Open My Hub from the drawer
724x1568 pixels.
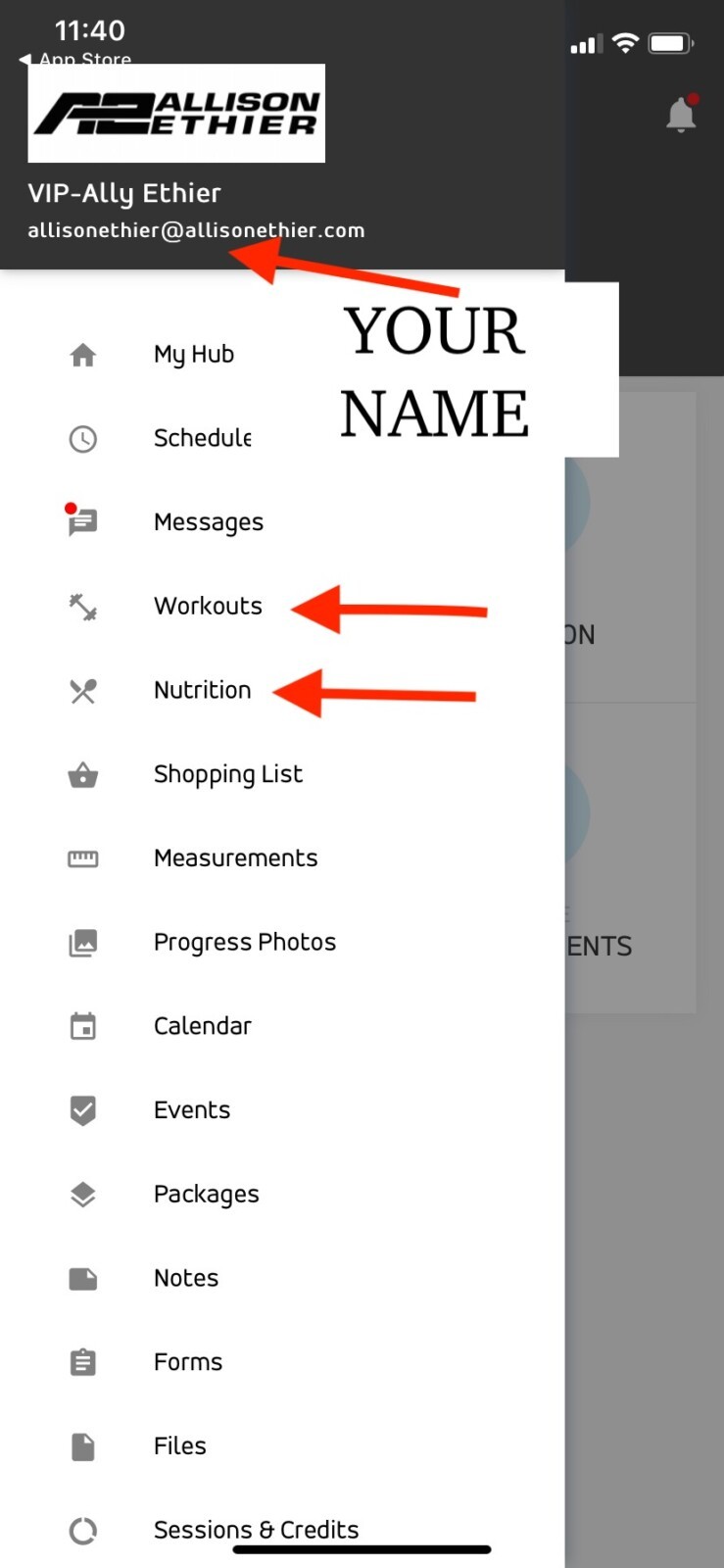(282, 355)
